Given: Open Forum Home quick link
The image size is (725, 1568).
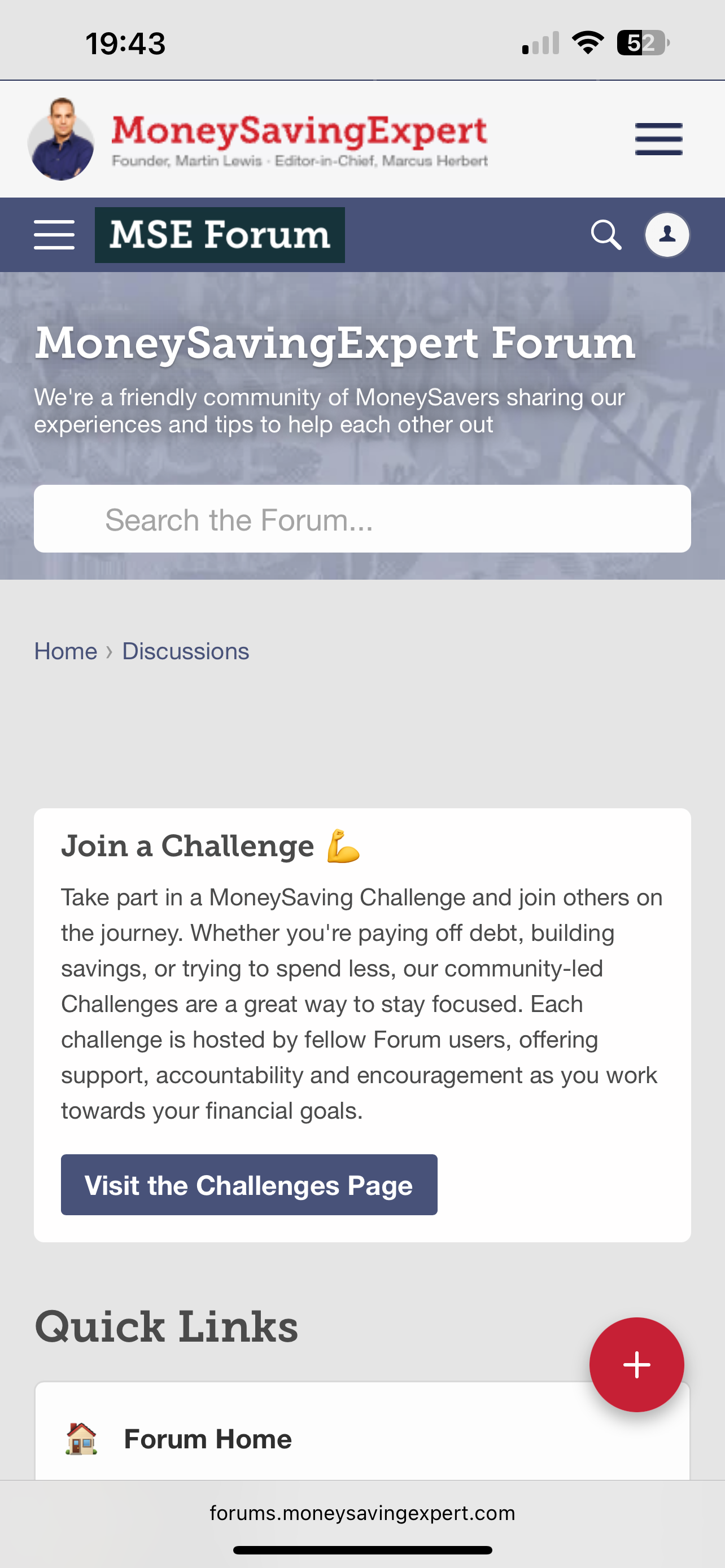Looking at the screenshot, I should (208, 1439).
